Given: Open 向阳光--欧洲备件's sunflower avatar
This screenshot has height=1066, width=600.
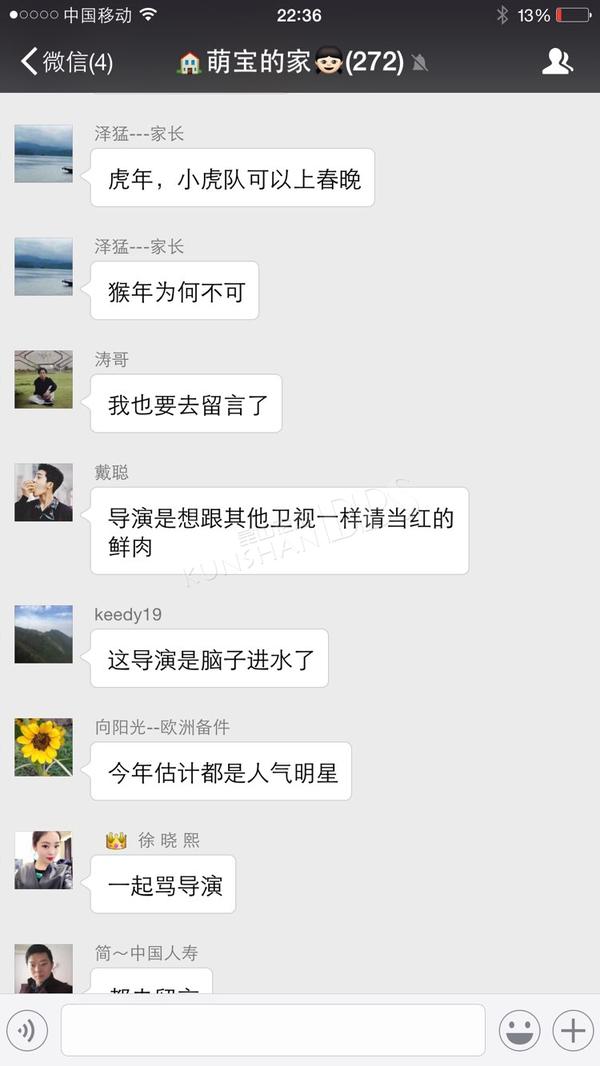Looking at the screenshot, I should click(x=43, y=747).
